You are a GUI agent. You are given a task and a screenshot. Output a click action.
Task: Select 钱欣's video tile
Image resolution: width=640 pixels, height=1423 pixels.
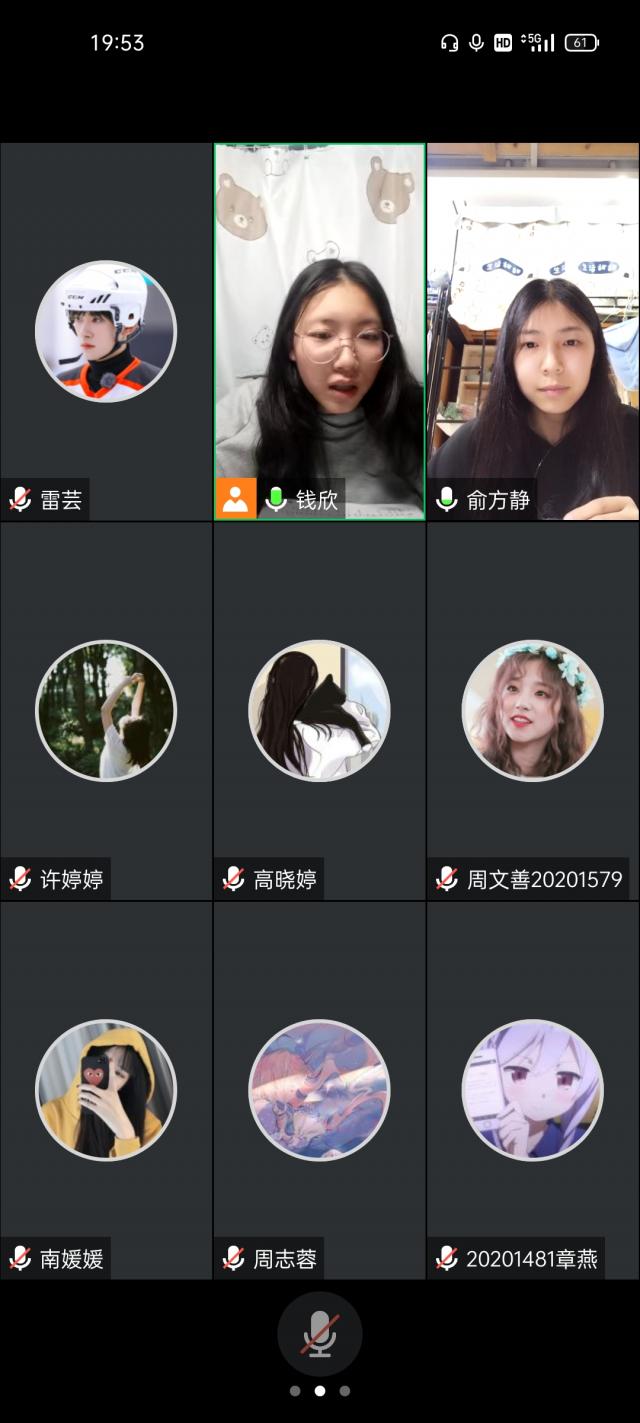[x=319, y=331]
